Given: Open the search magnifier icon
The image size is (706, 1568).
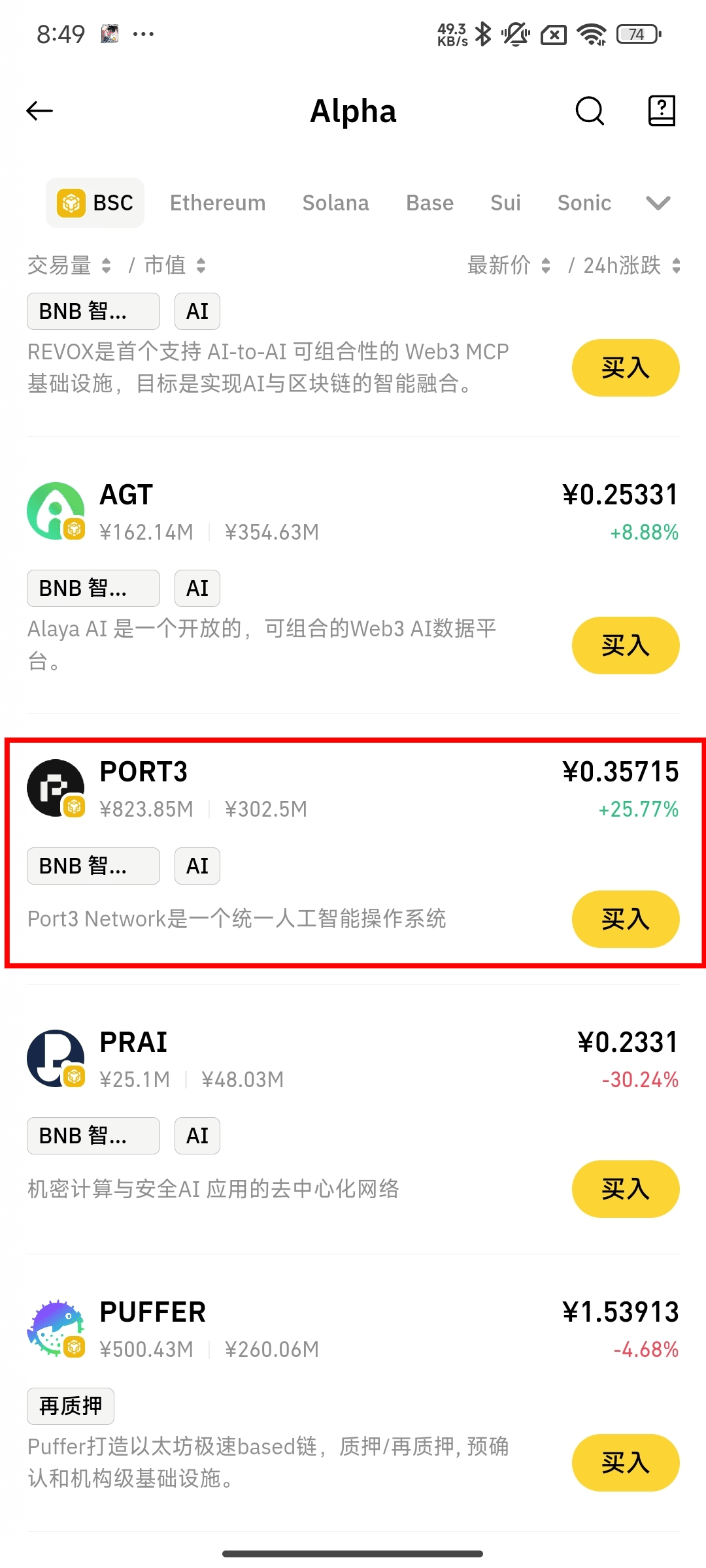Looking at the screenshot, I should click(590, 110).
